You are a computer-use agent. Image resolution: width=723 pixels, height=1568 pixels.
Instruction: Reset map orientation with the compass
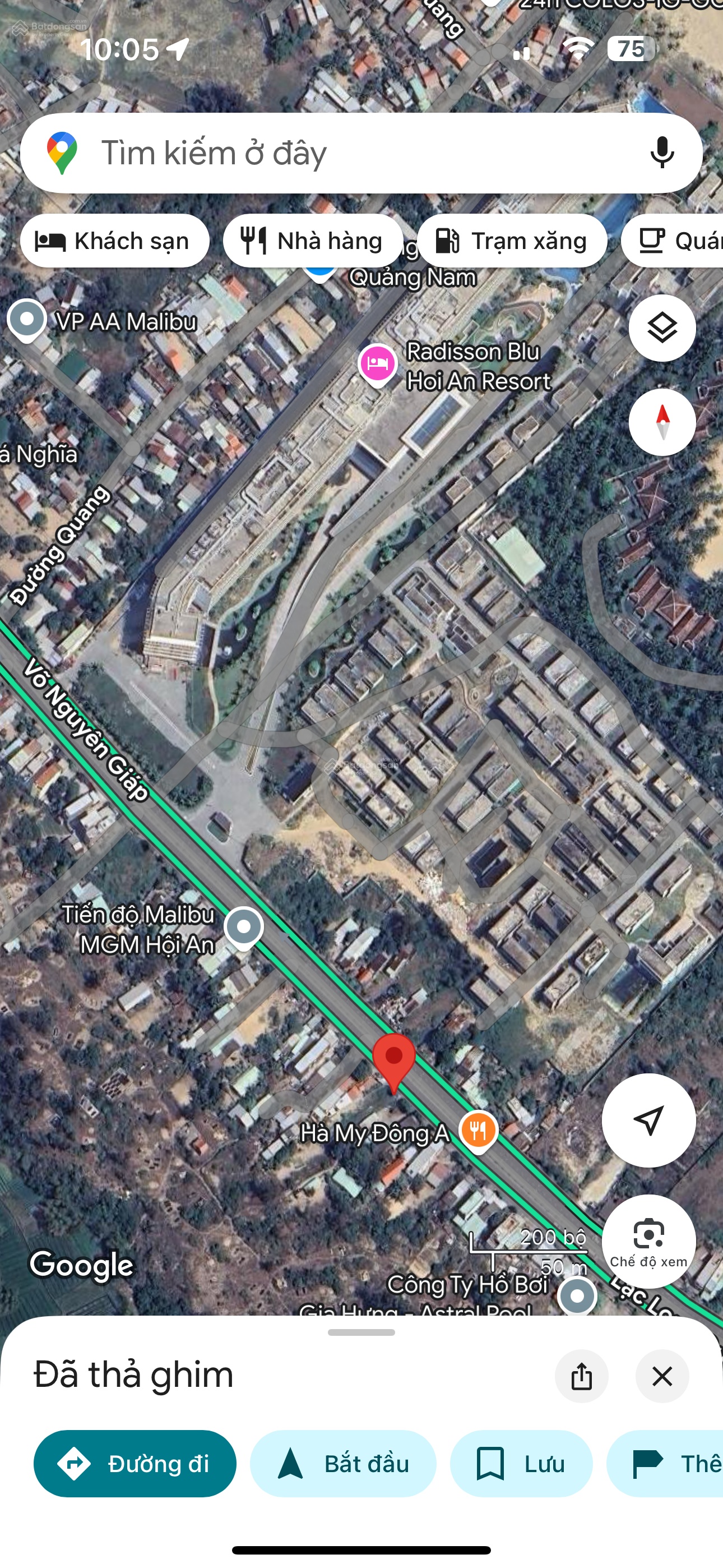[662, 422]
